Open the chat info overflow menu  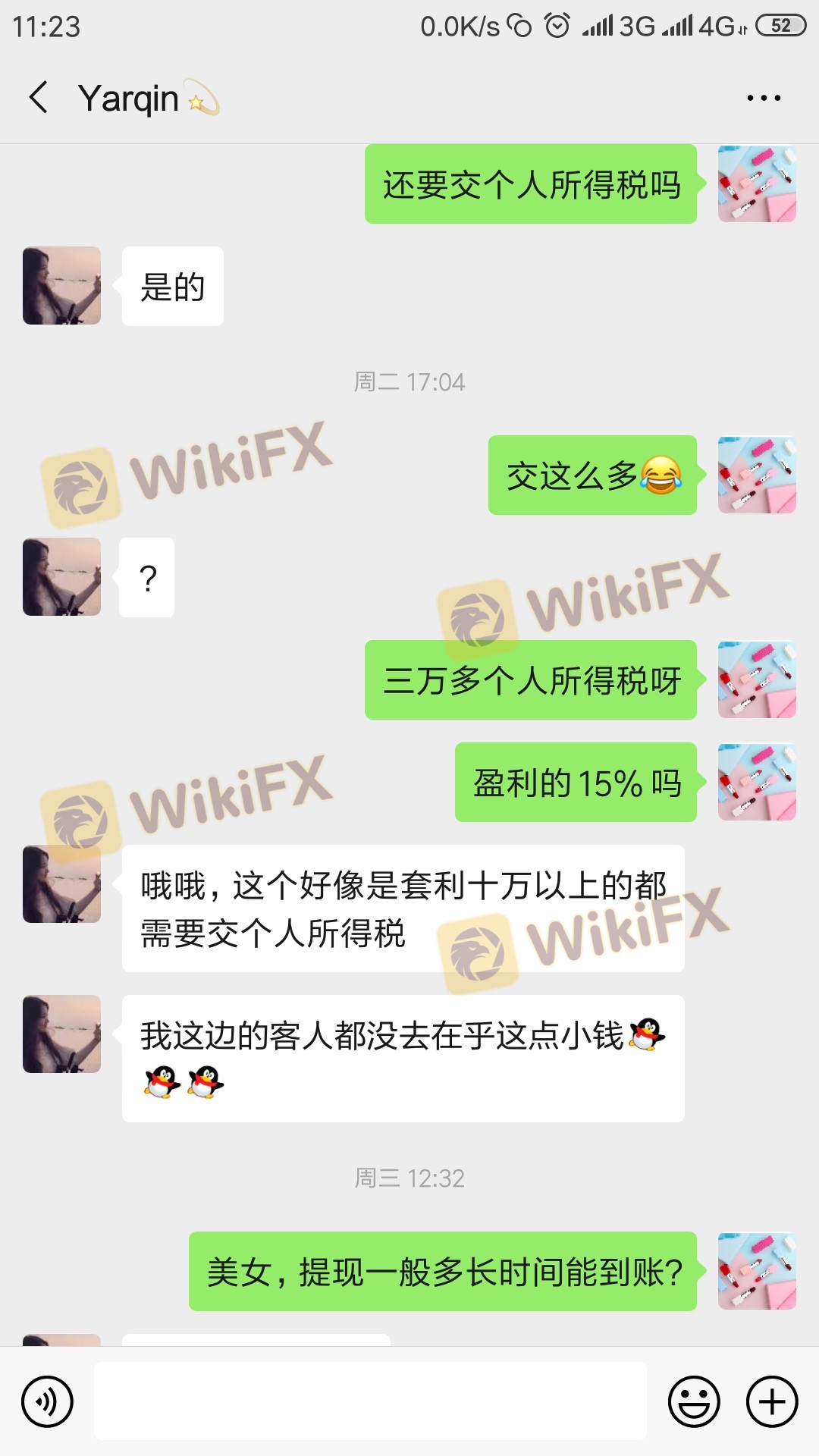[763, 98]
